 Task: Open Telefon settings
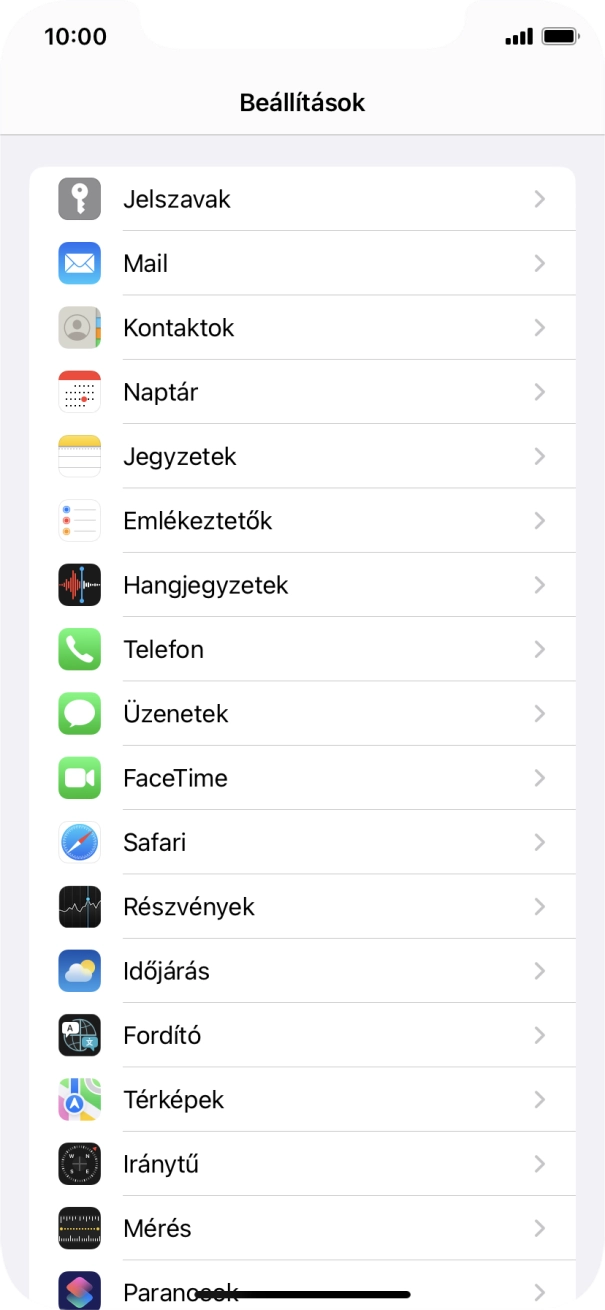click(302, 650)
